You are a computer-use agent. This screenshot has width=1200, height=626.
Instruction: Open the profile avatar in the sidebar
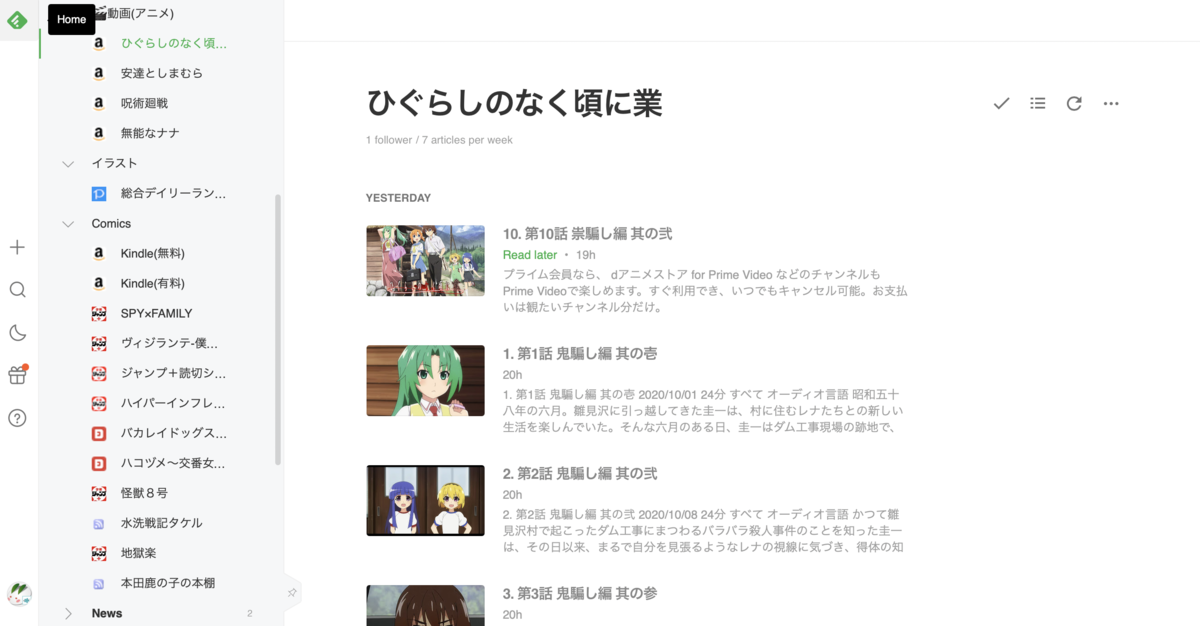click(x=19, y=594)
